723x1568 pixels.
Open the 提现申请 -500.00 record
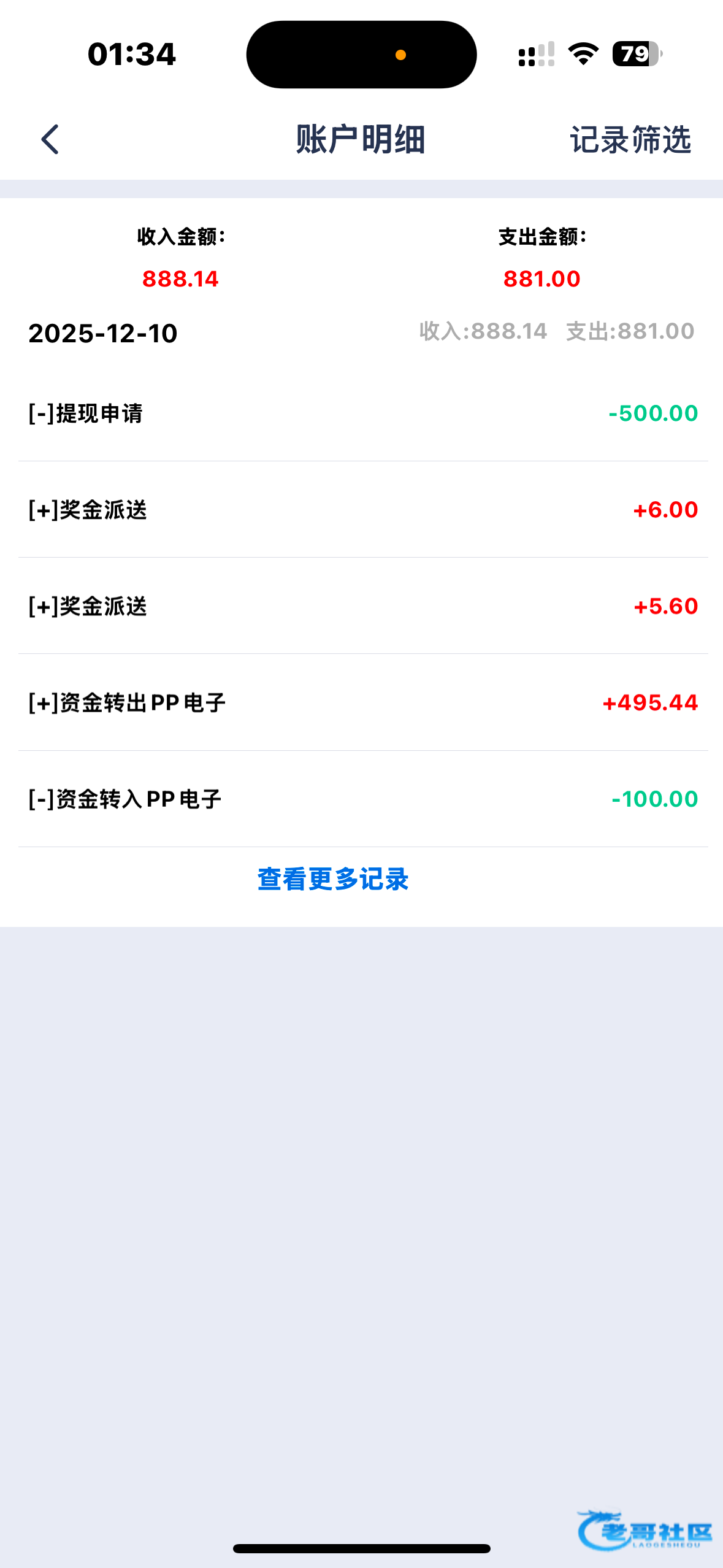363,413
